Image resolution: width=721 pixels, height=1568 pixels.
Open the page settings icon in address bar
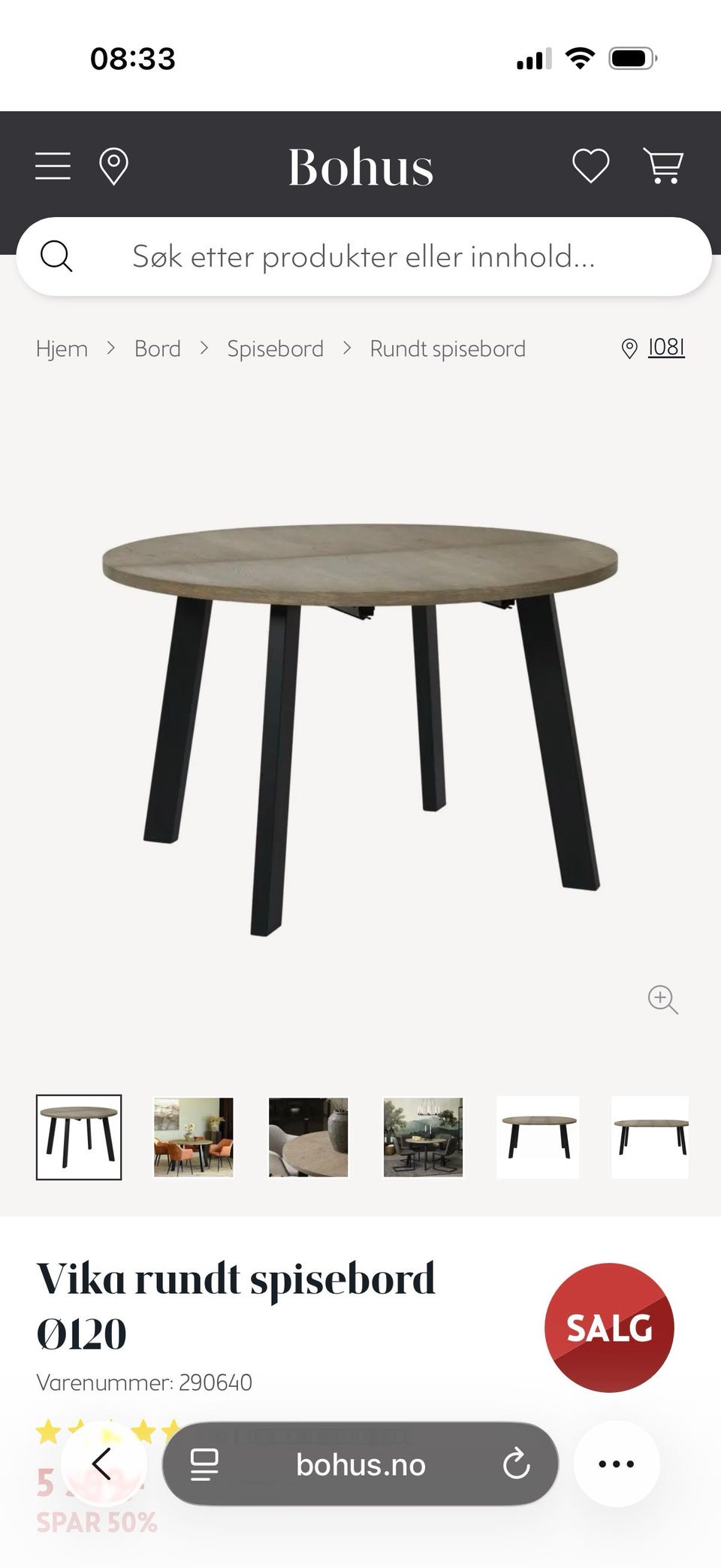[x=204, y=1464]
